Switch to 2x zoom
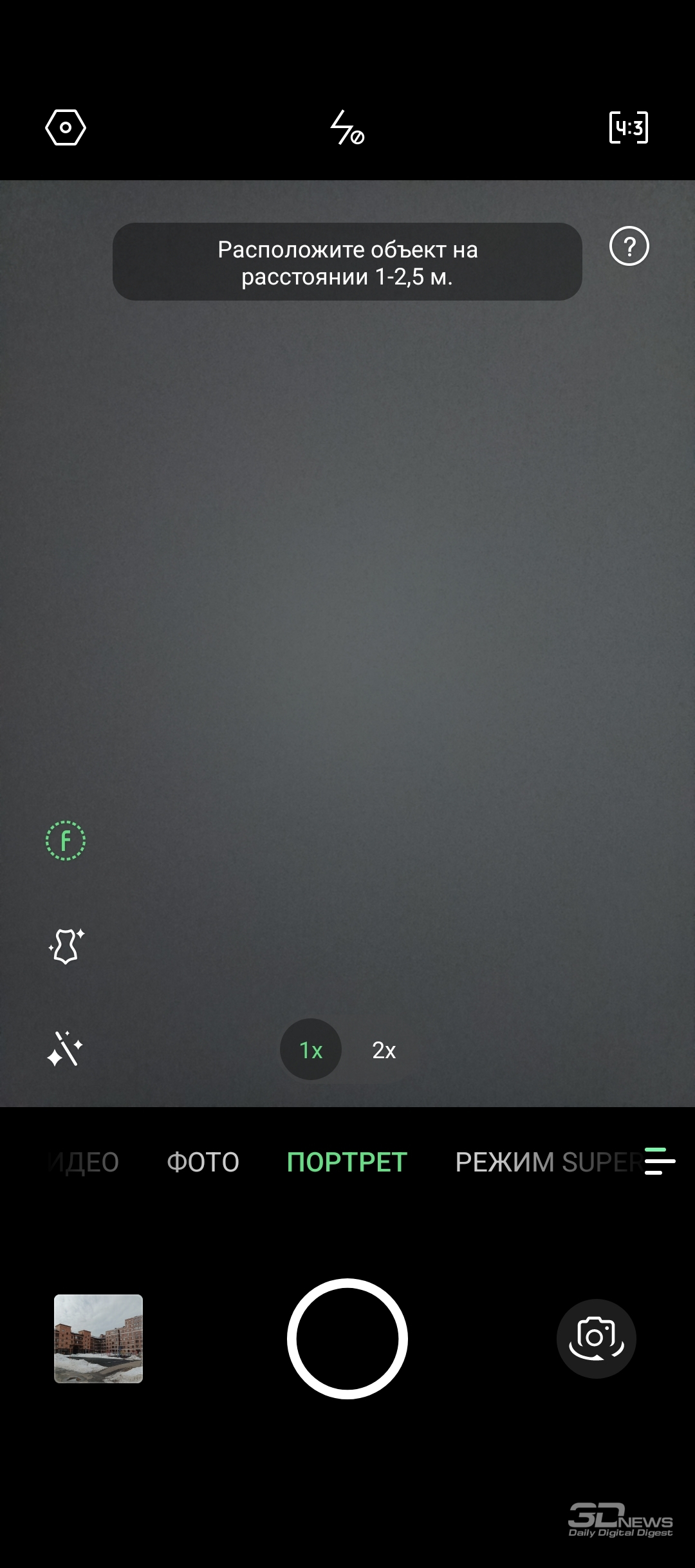The width and height of the screenshot is (695, 1568). coord(384,1050)
